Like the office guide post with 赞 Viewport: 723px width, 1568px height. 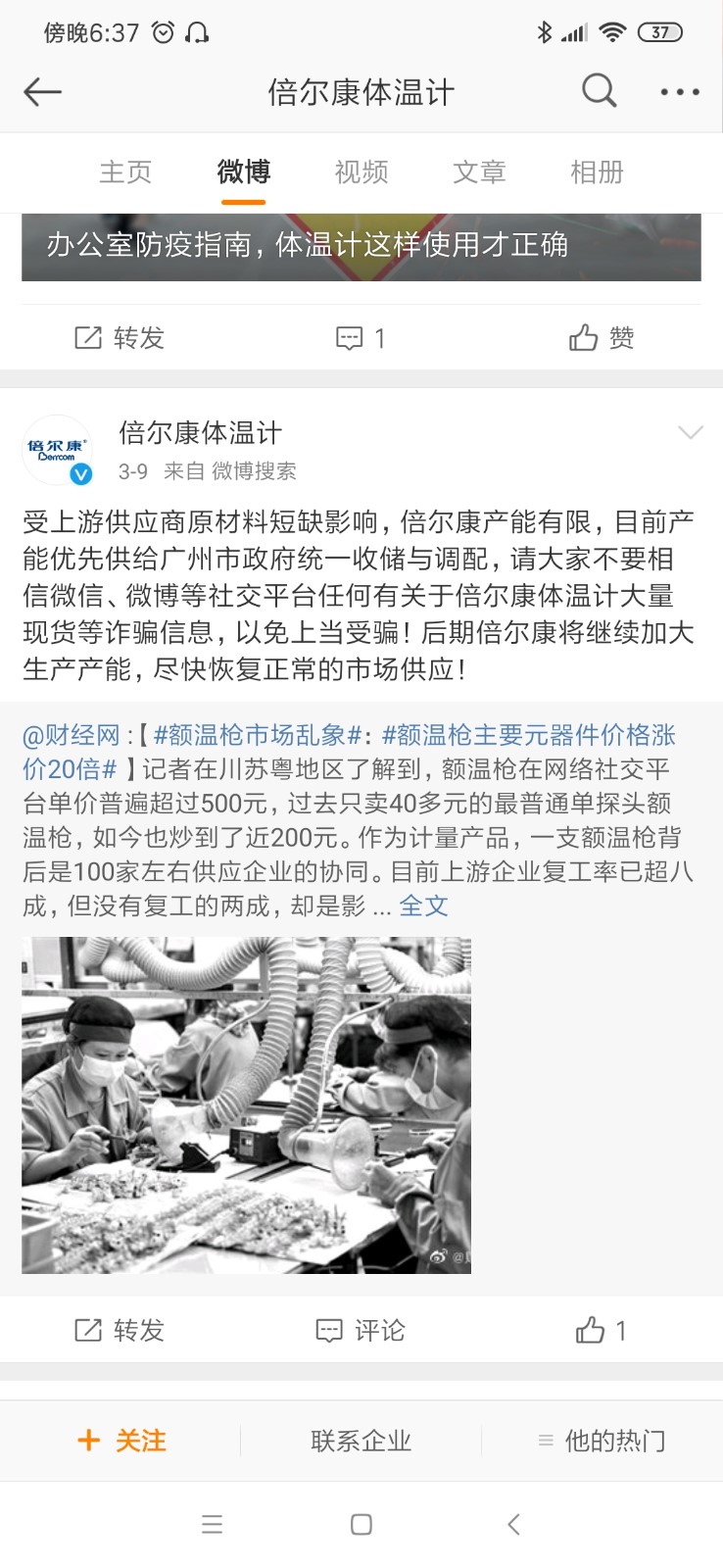(602, 338)
